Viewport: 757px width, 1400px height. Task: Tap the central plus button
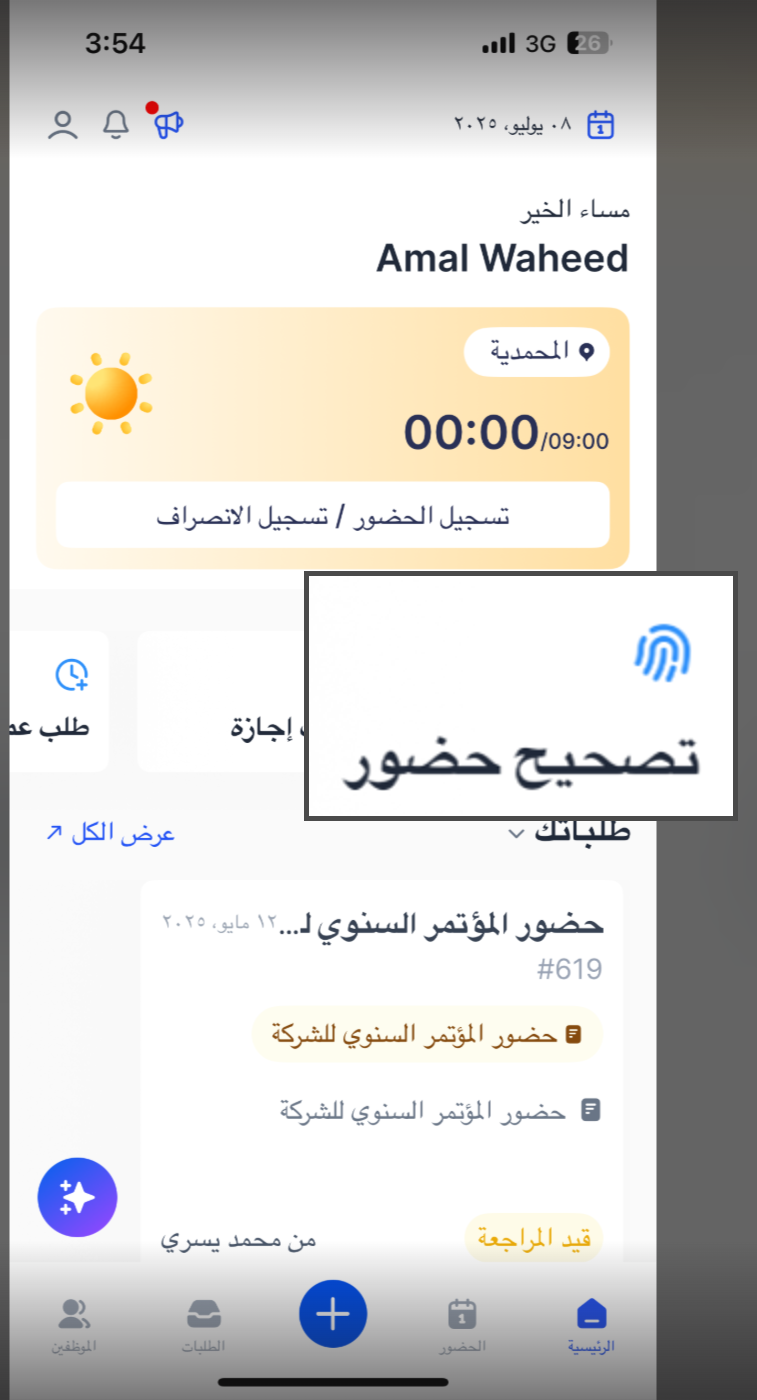click(333, 1313)
